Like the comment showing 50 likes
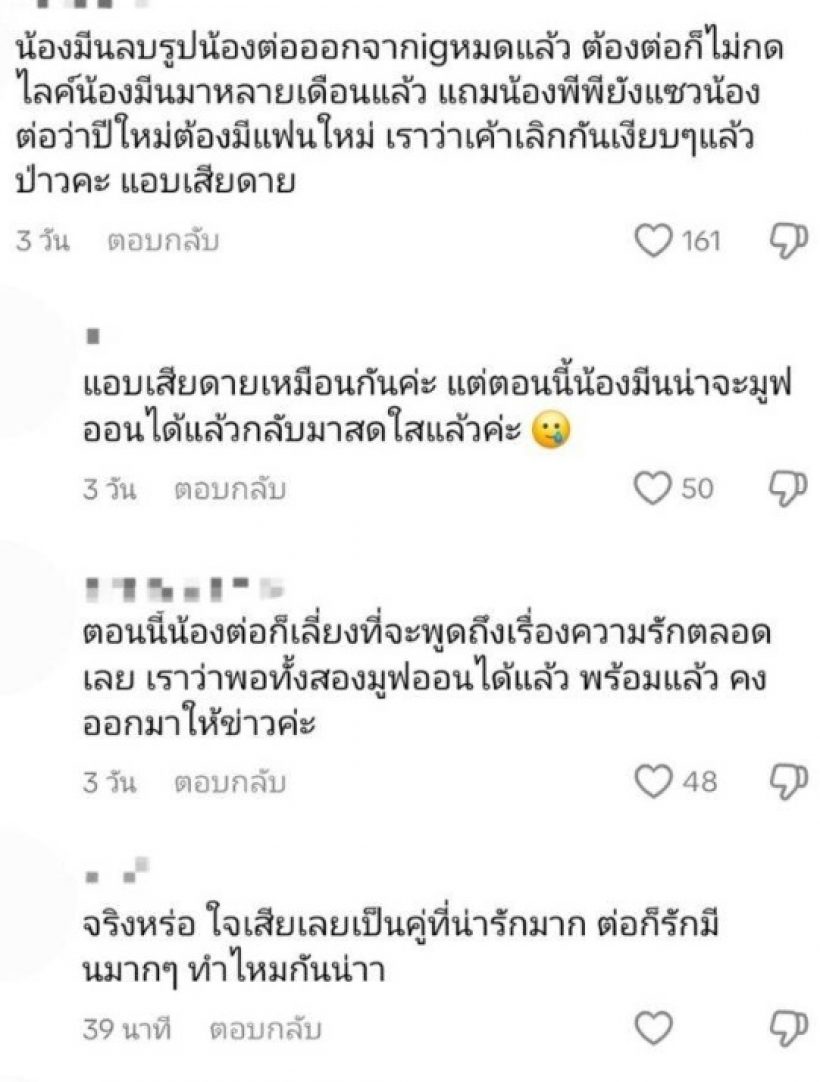This screenshot has height=1082, width=820. (x=654, y=488)
